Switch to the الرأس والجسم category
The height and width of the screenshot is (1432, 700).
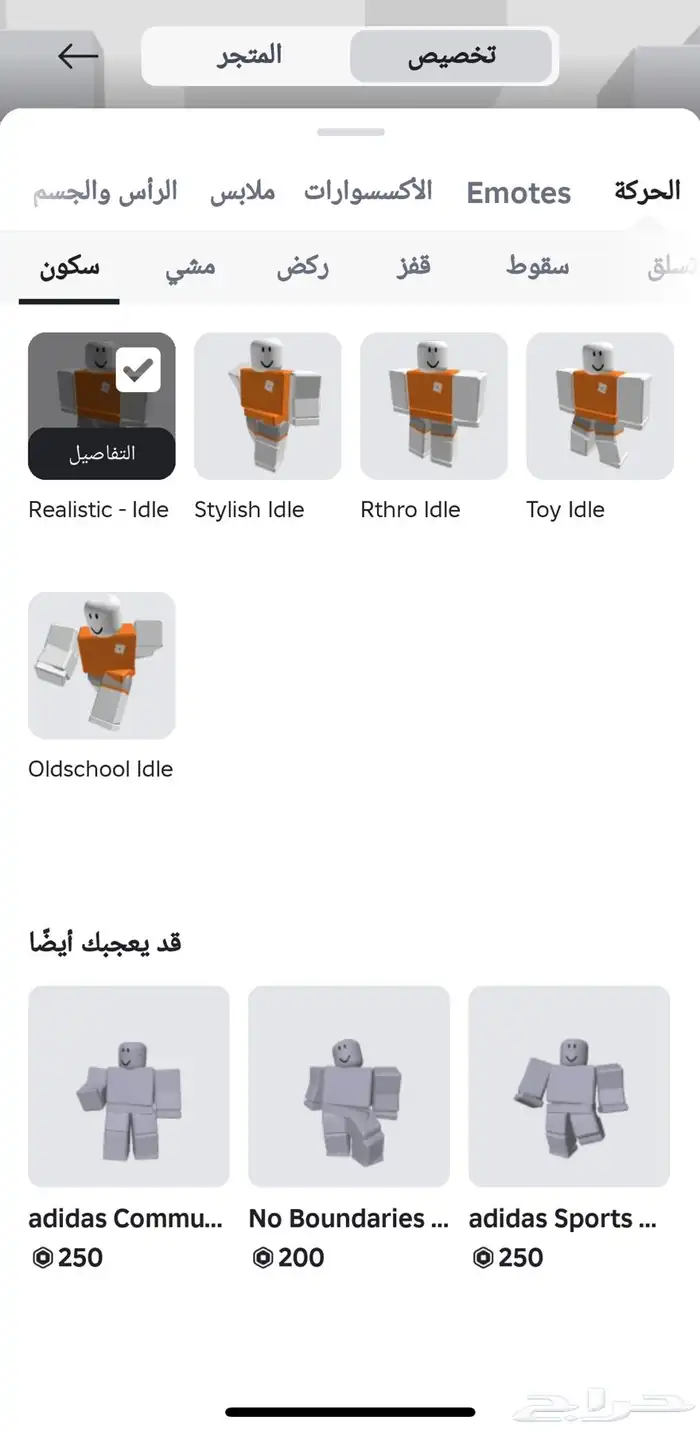coord(105,192)
